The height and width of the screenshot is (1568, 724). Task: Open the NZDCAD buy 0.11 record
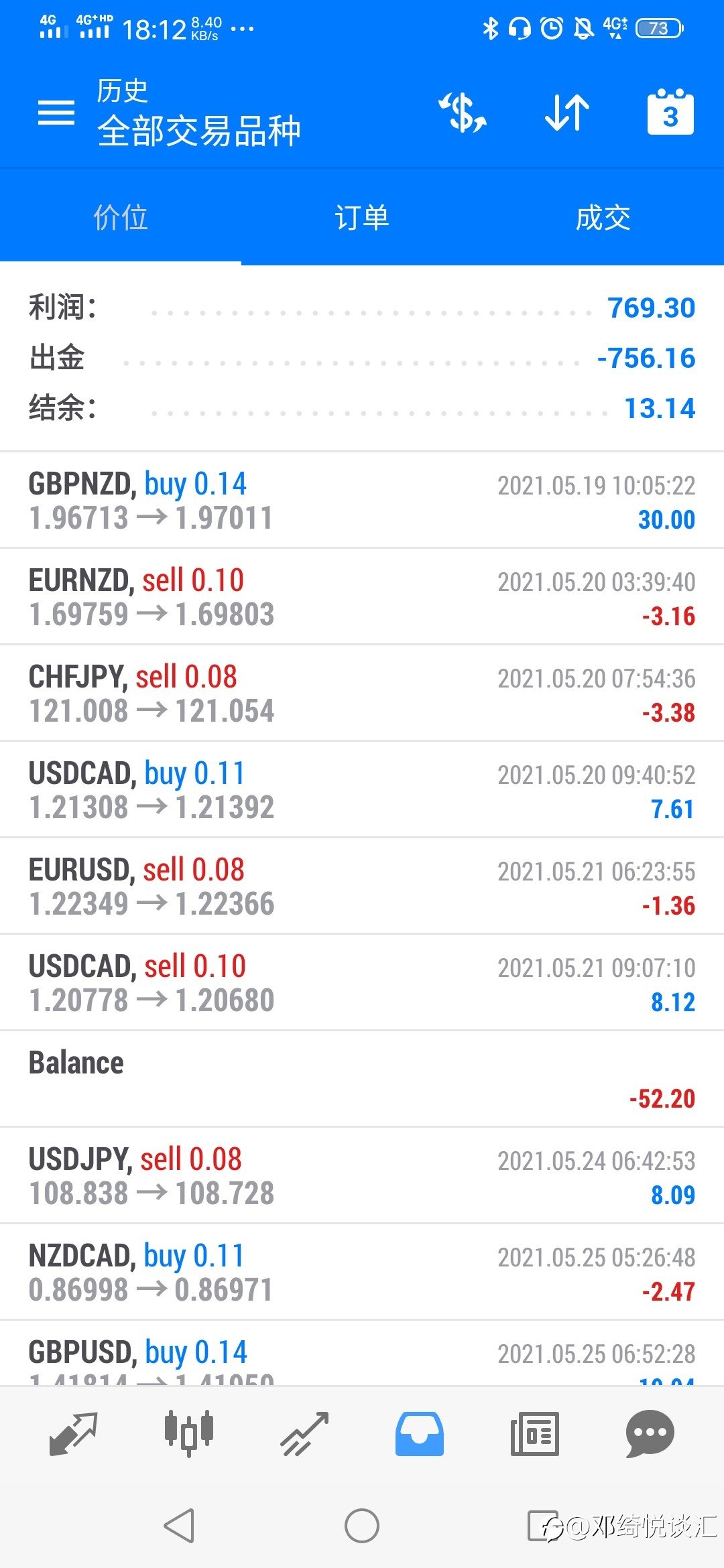[x=362, y=1272]
